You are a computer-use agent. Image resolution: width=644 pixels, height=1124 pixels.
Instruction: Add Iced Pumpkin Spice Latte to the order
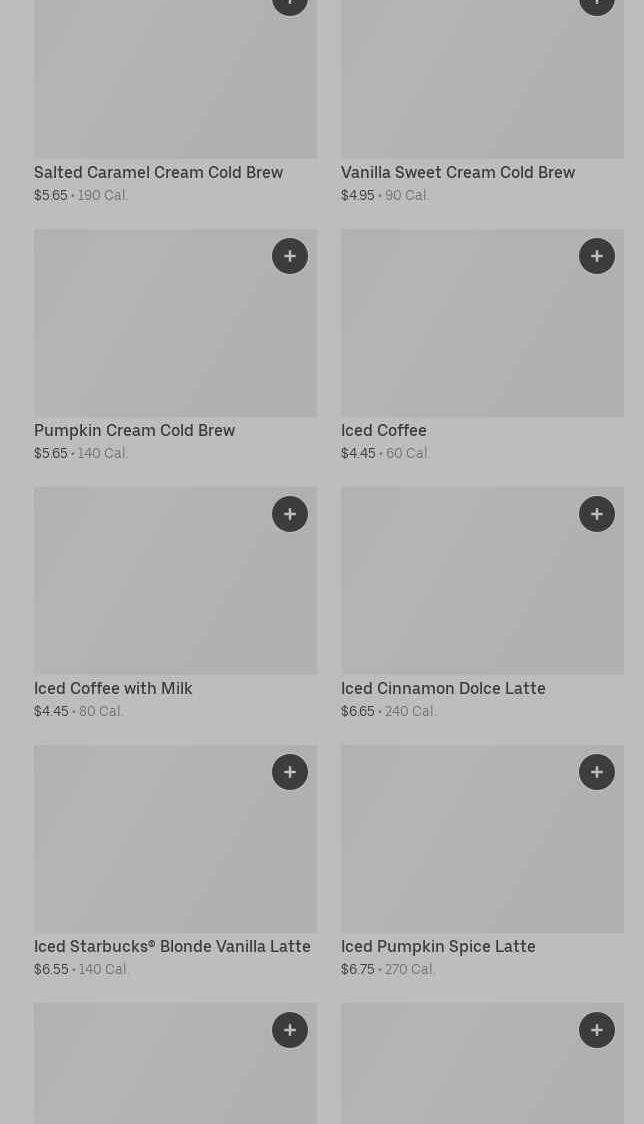pyautogui.click(x=597, y=772)
